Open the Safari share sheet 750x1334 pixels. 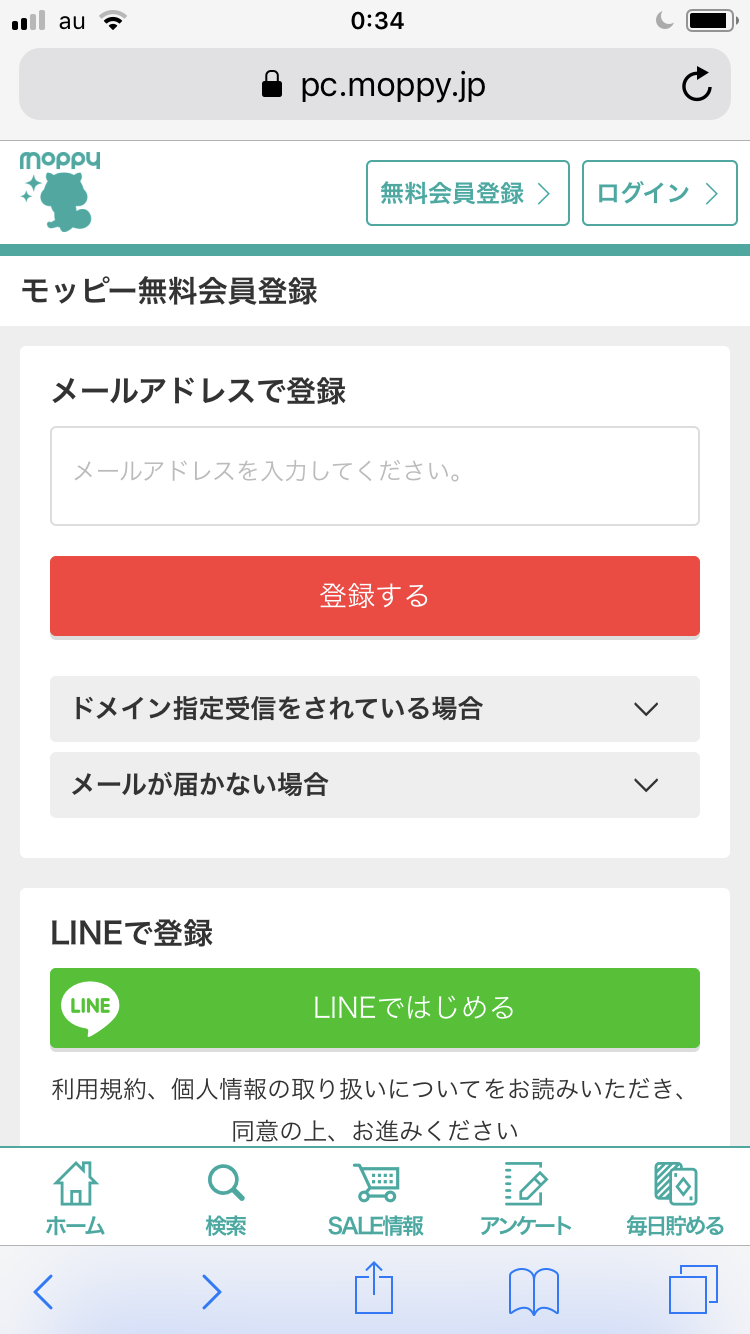pyautogui.click(x=374, y=1288)
